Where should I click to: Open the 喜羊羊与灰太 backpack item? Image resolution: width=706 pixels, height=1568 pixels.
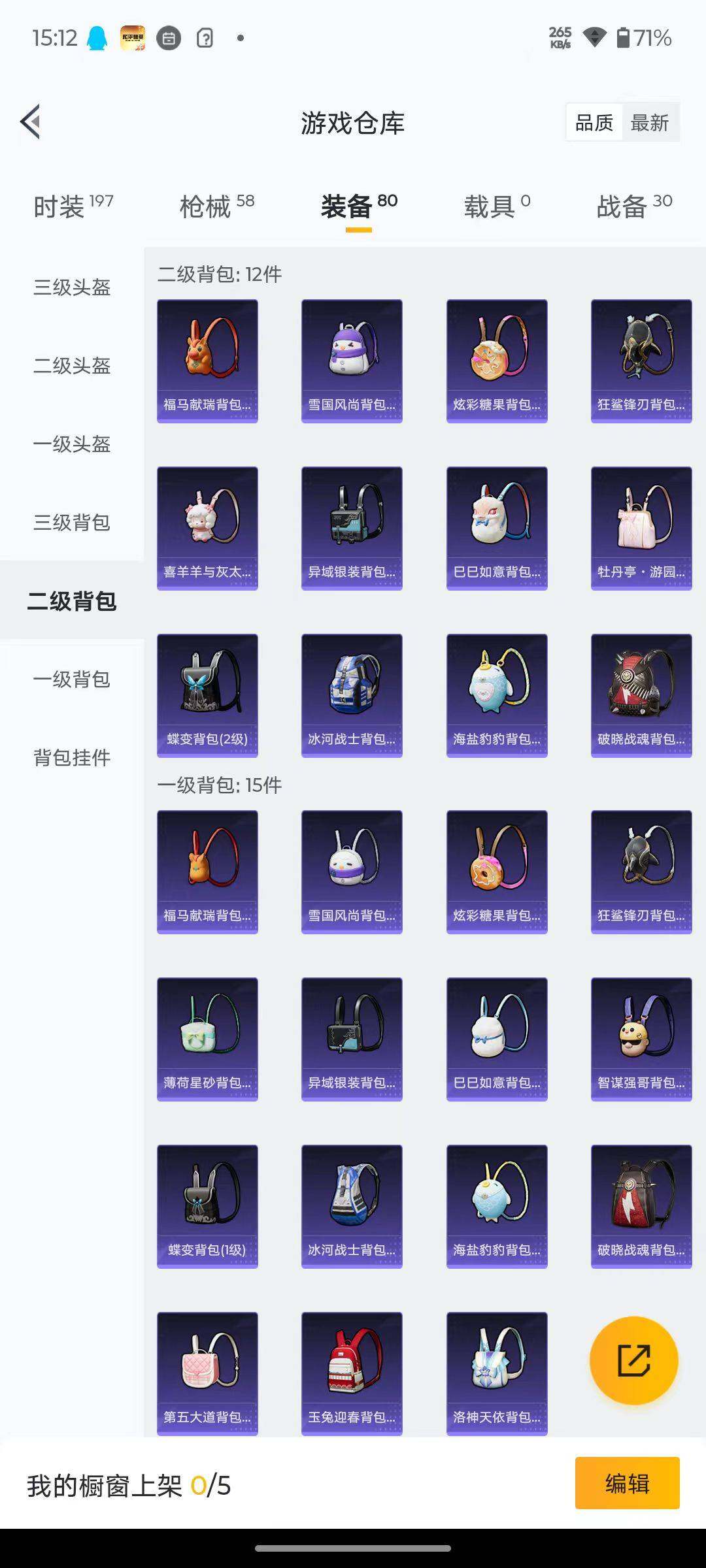(207, 528)
